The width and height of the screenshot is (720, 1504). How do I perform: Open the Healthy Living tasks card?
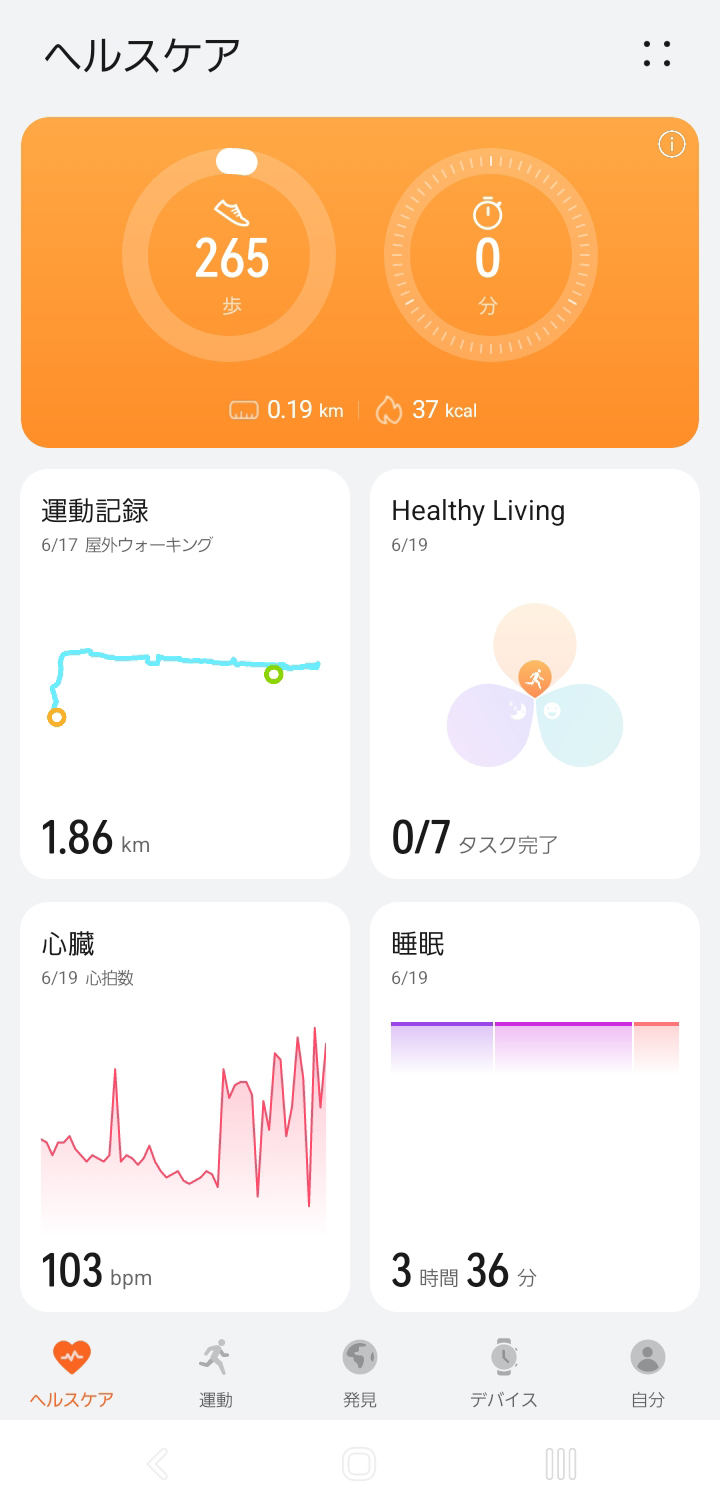pos(535,674)
